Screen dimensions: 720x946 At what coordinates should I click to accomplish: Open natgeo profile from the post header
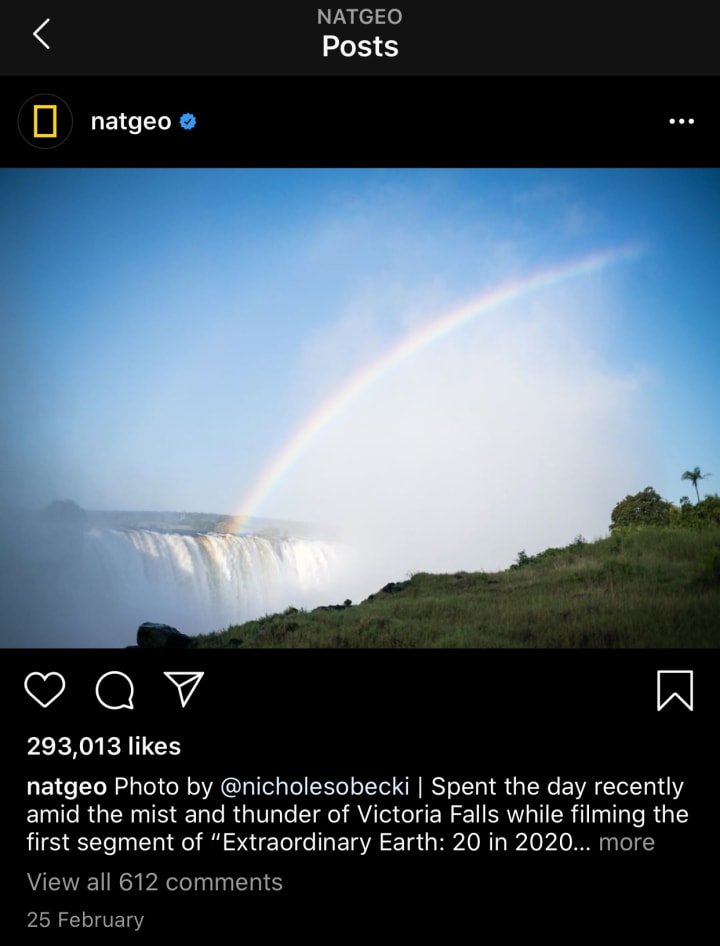point(131,122)
